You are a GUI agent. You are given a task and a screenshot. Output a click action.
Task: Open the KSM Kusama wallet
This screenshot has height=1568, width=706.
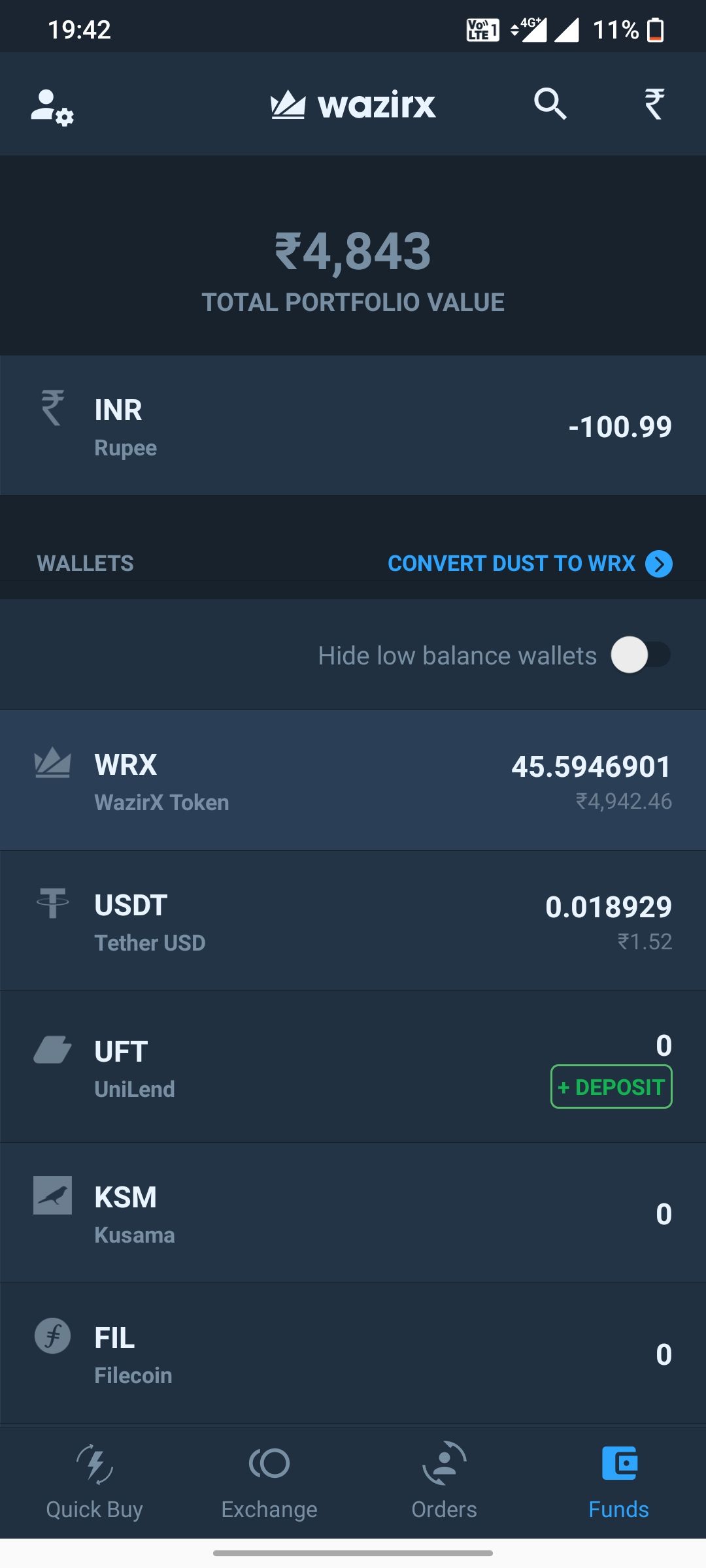click(x=353, y=1214)
